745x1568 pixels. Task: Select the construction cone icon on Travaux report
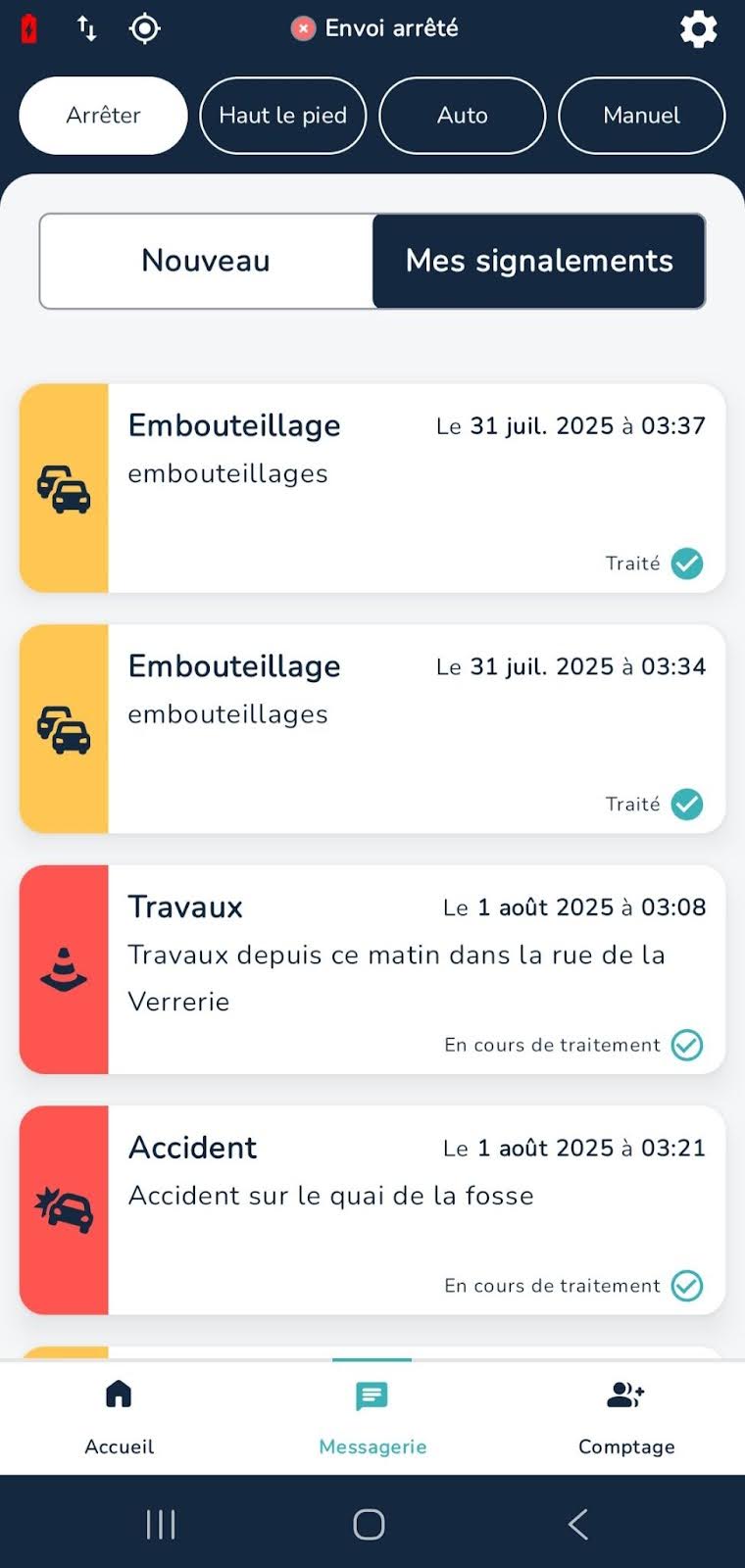click(64, 970)
